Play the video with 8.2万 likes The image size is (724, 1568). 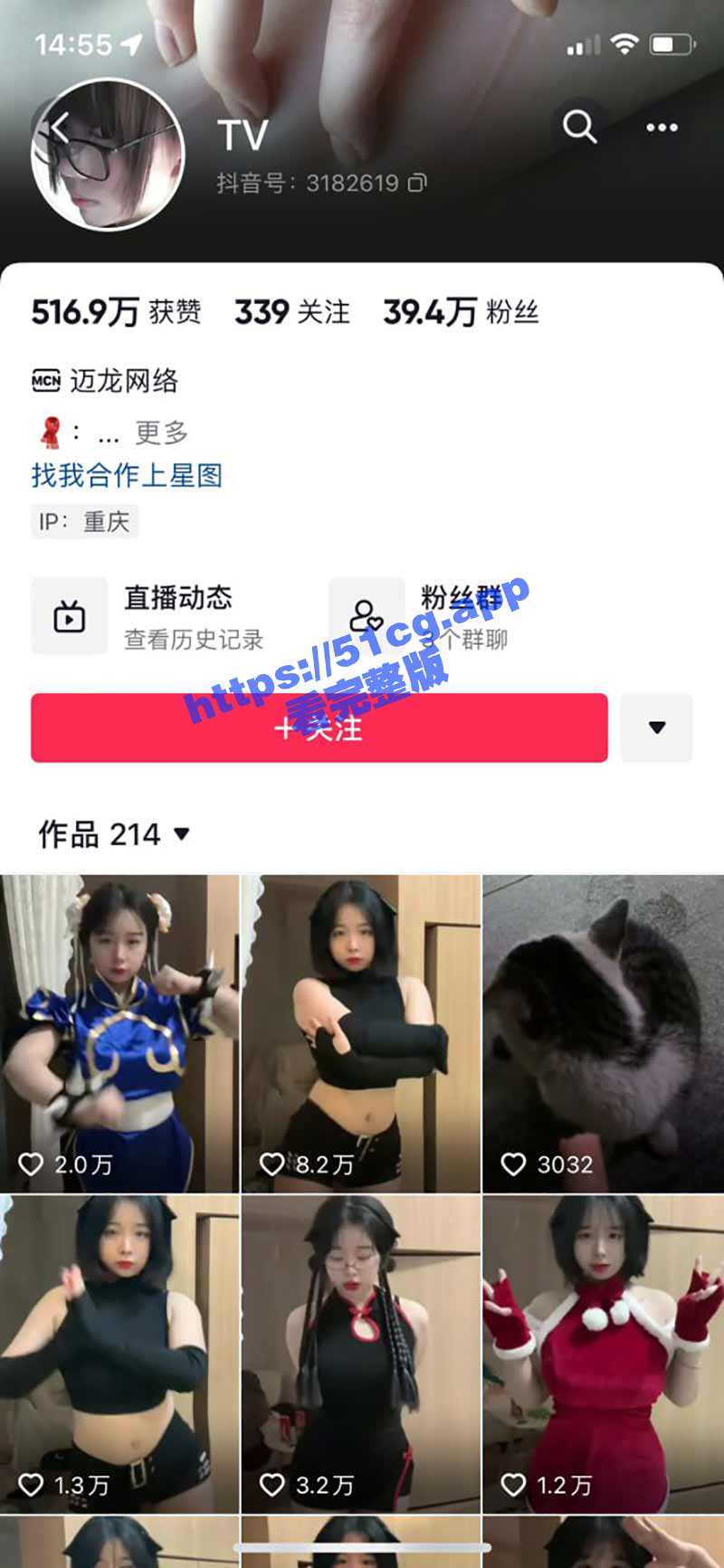(361, 1033)
